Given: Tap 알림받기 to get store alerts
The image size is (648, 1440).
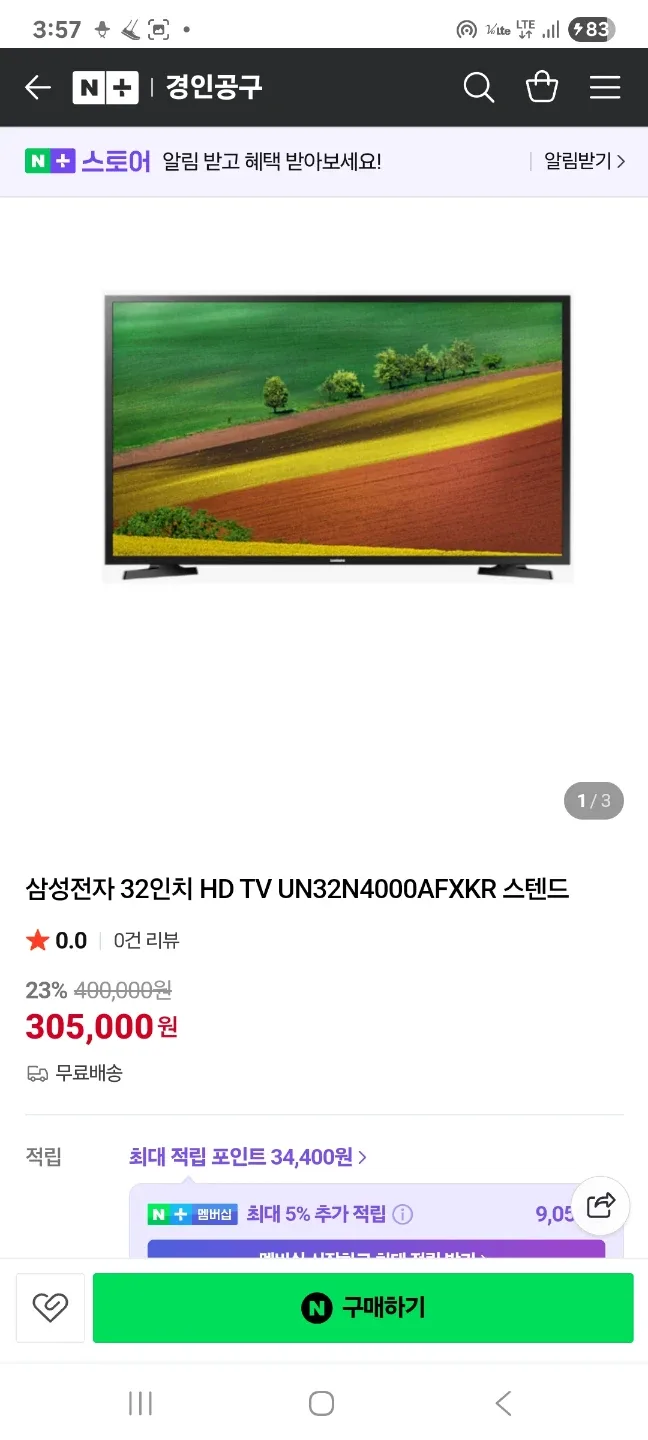Looking at the screenshot, I should click(x=584, y=161).
